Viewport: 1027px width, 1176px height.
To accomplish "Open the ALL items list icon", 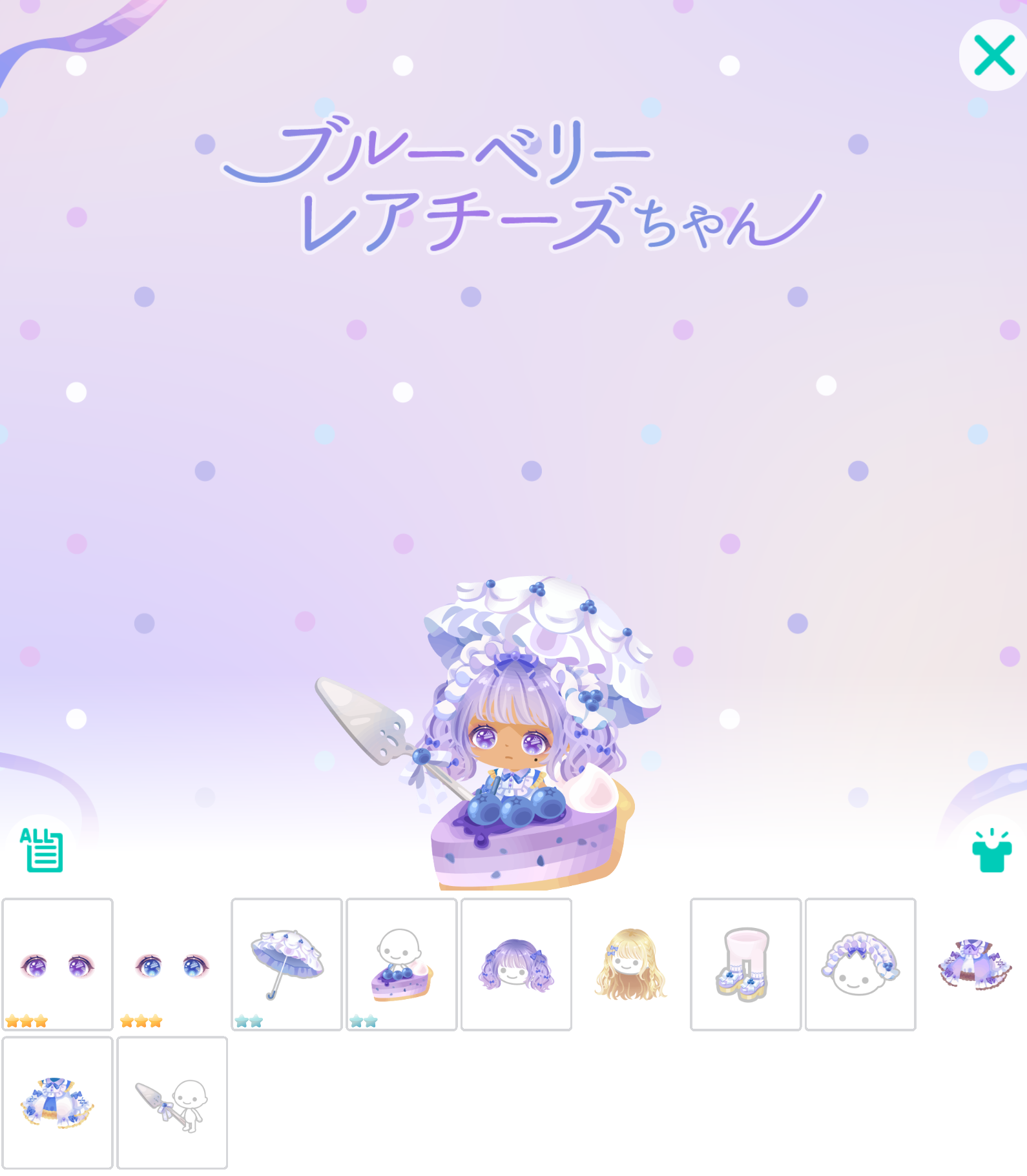I will point(41,849).
